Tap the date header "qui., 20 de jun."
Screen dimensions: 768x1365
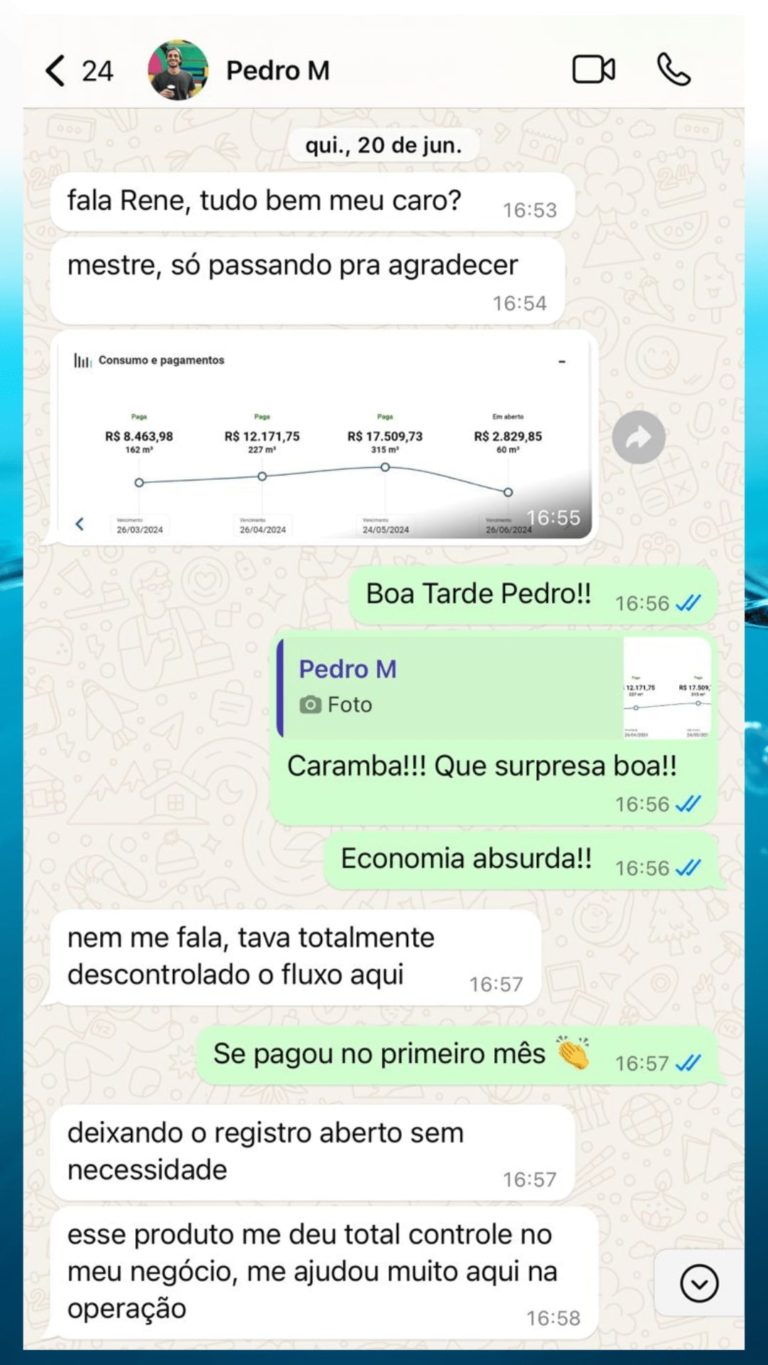click(x=383, y=144)
